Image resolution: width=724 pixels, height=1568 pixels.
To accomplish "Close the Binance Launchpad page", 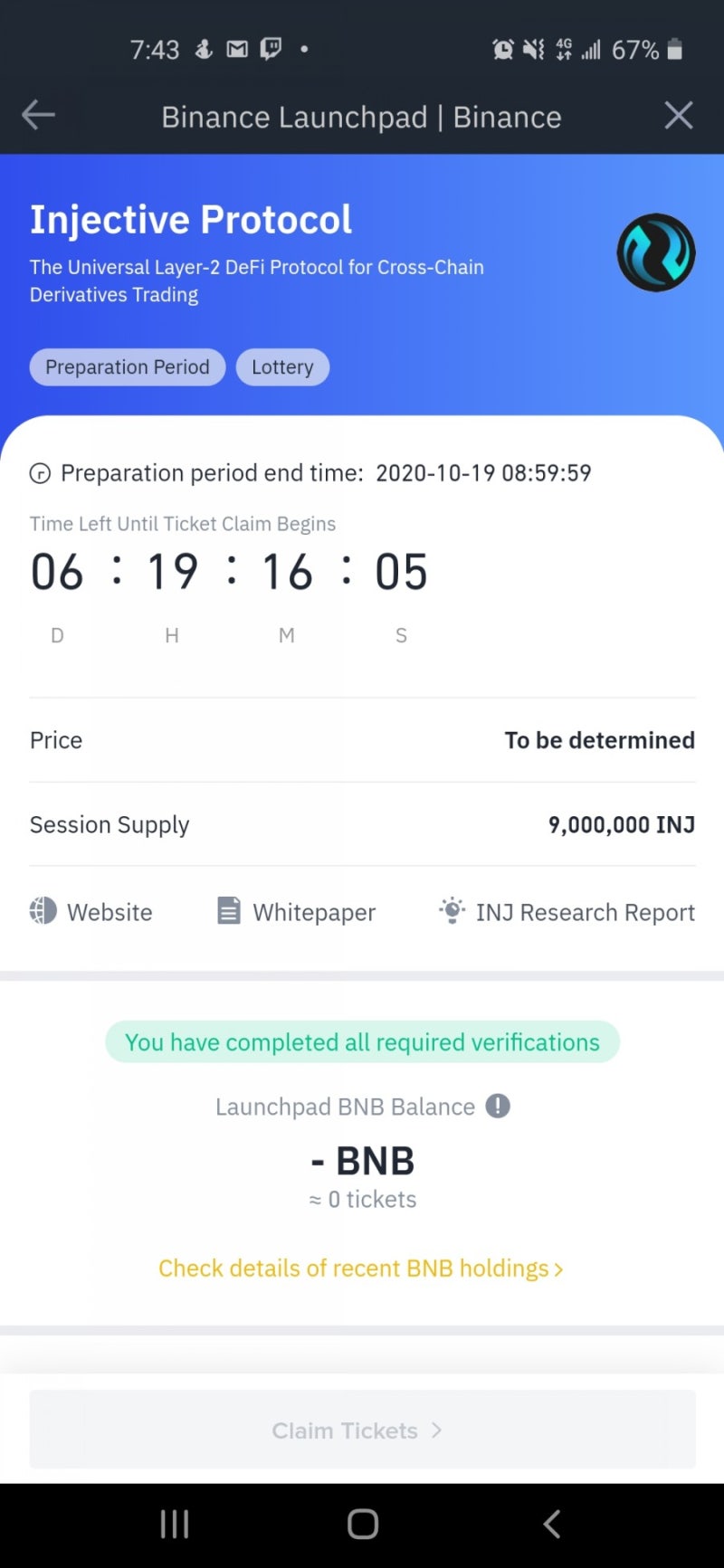I will tap(679, 115).
